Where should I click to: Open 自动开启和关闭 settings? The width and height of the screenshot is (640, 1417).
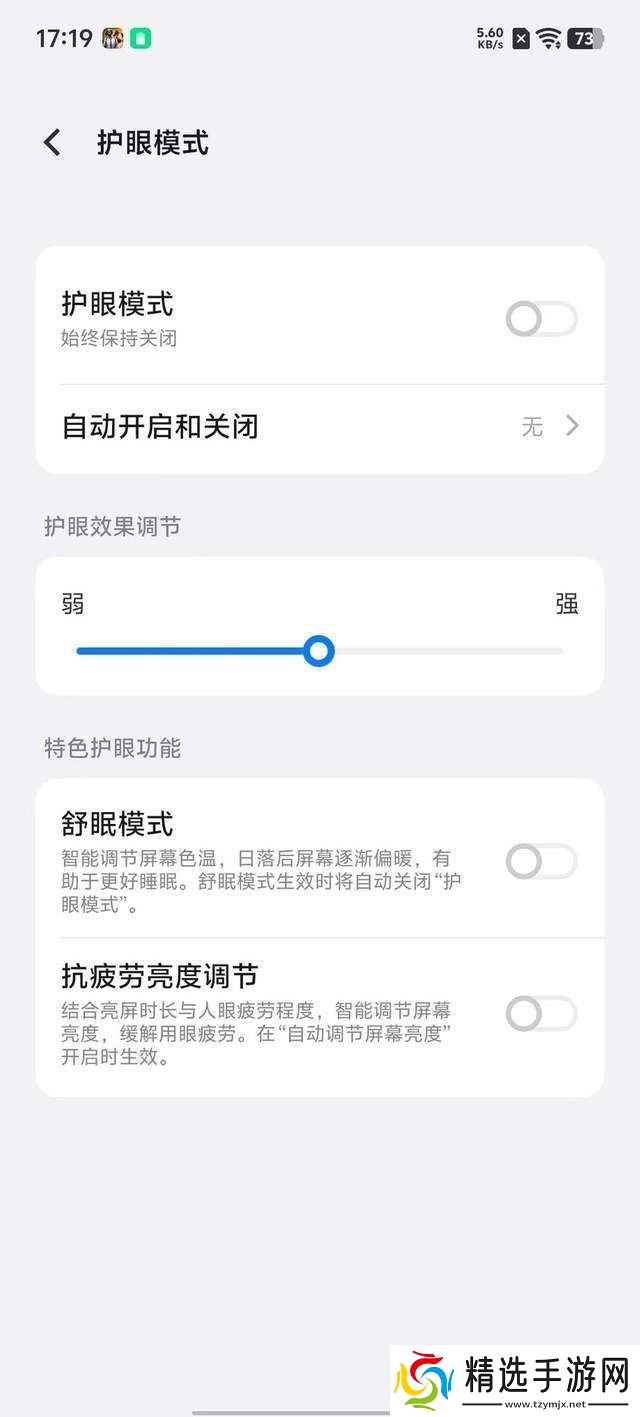320,427
